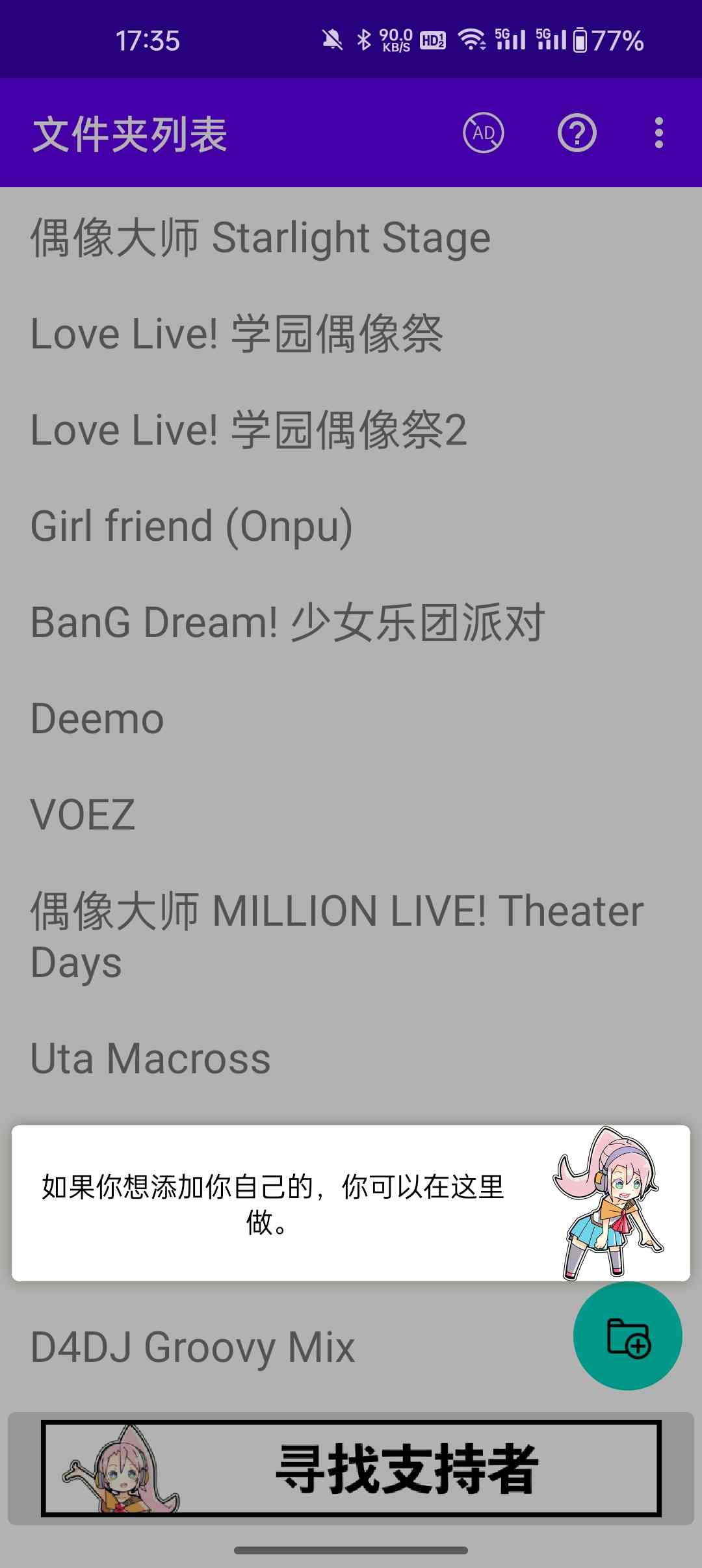Open Love Live! 学园偶像祭2 folder

(x=249, y=430)
